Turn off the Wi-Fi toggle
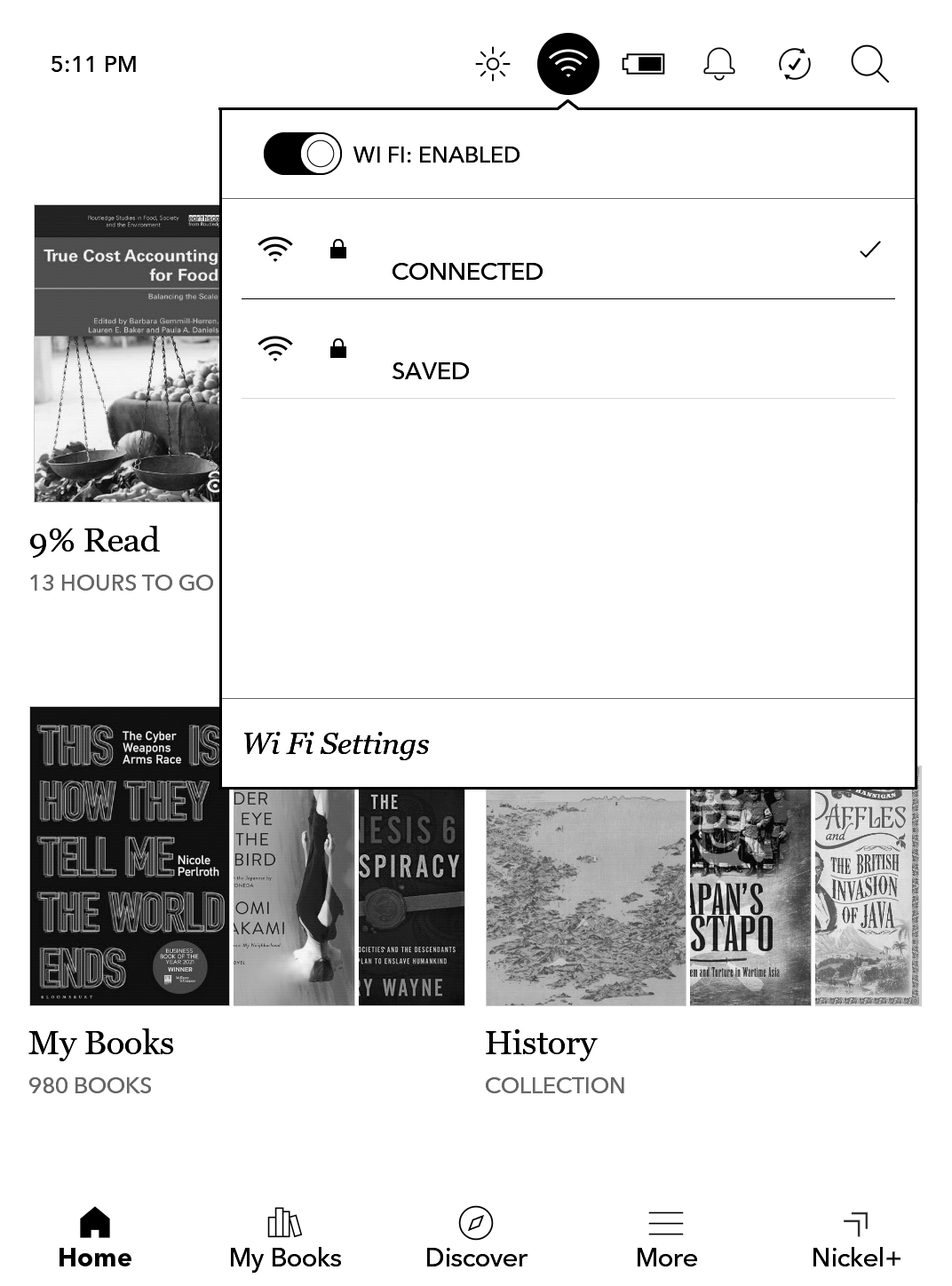The image size is (952, 1286). (x=303, y=155)
